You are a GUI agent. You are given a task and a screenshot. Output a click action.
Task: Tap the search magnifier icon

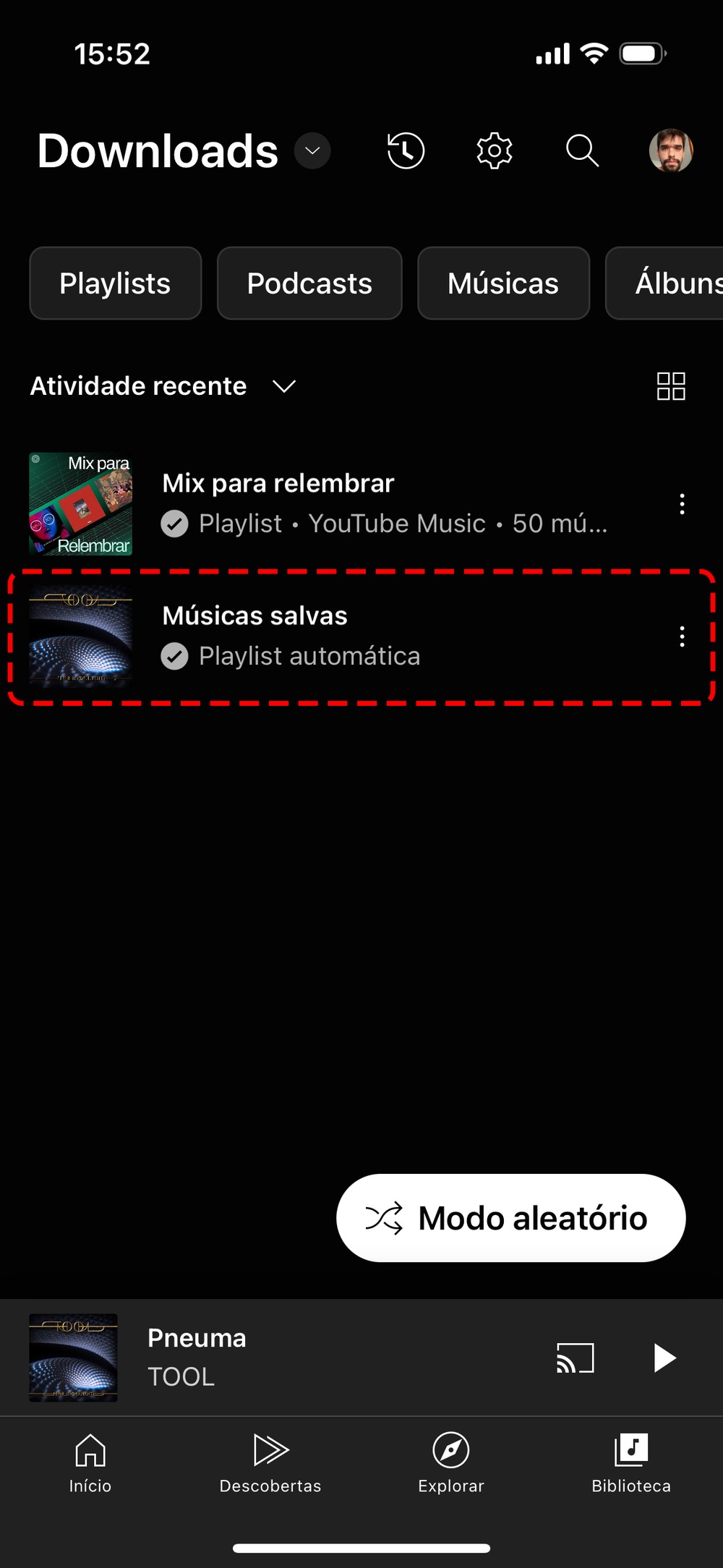[582, 151]
